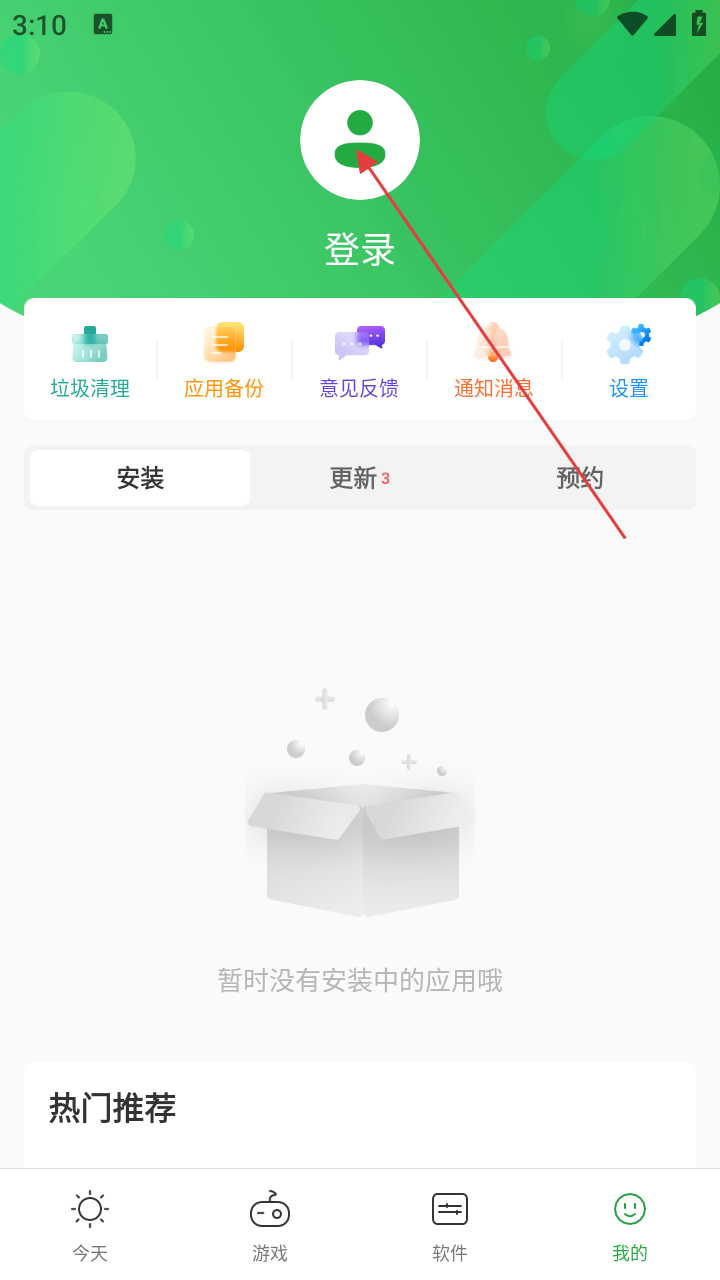Select the 我的 tab
Viewport: 720px width, 1280px height.
point(630,1225)
